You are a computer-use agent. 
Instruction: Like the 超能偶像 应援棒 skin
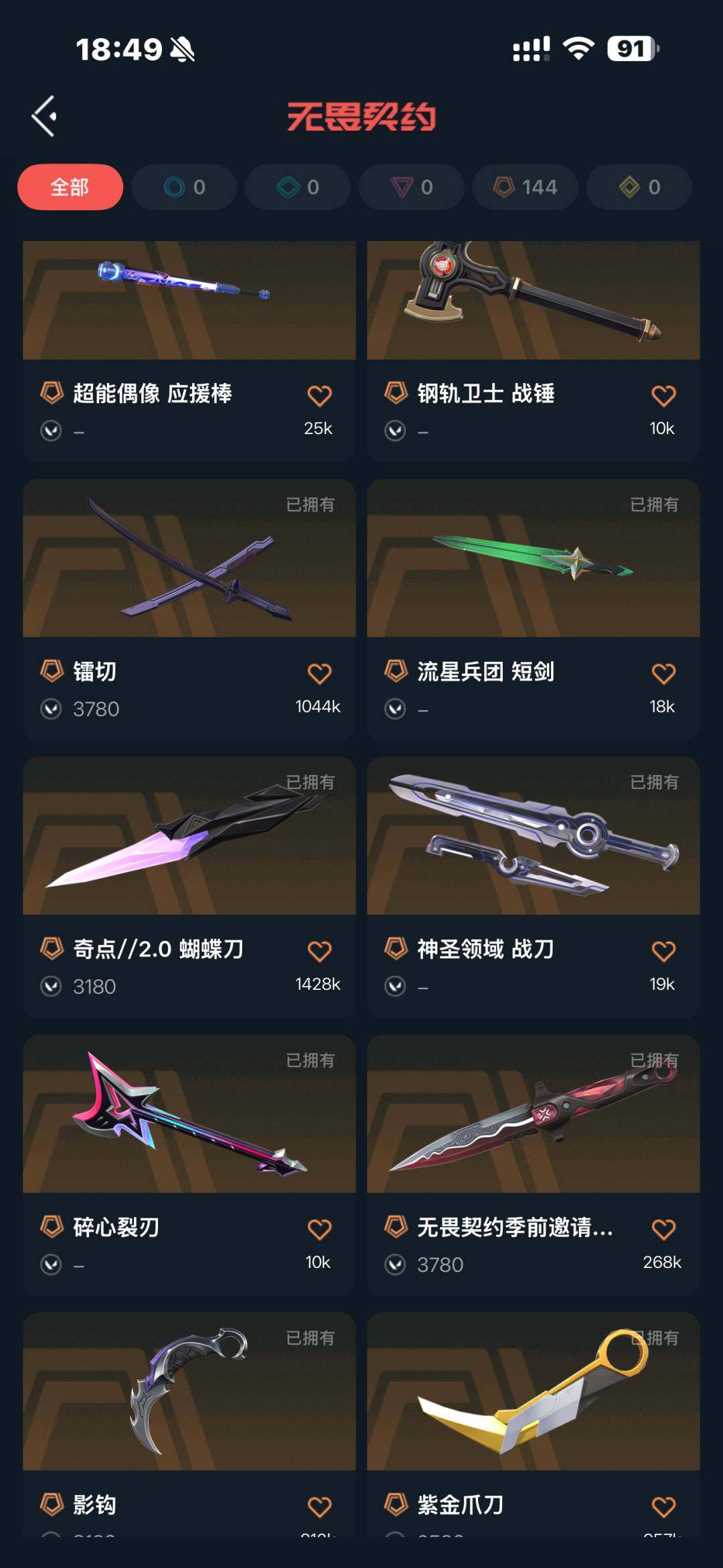[319, 395]
